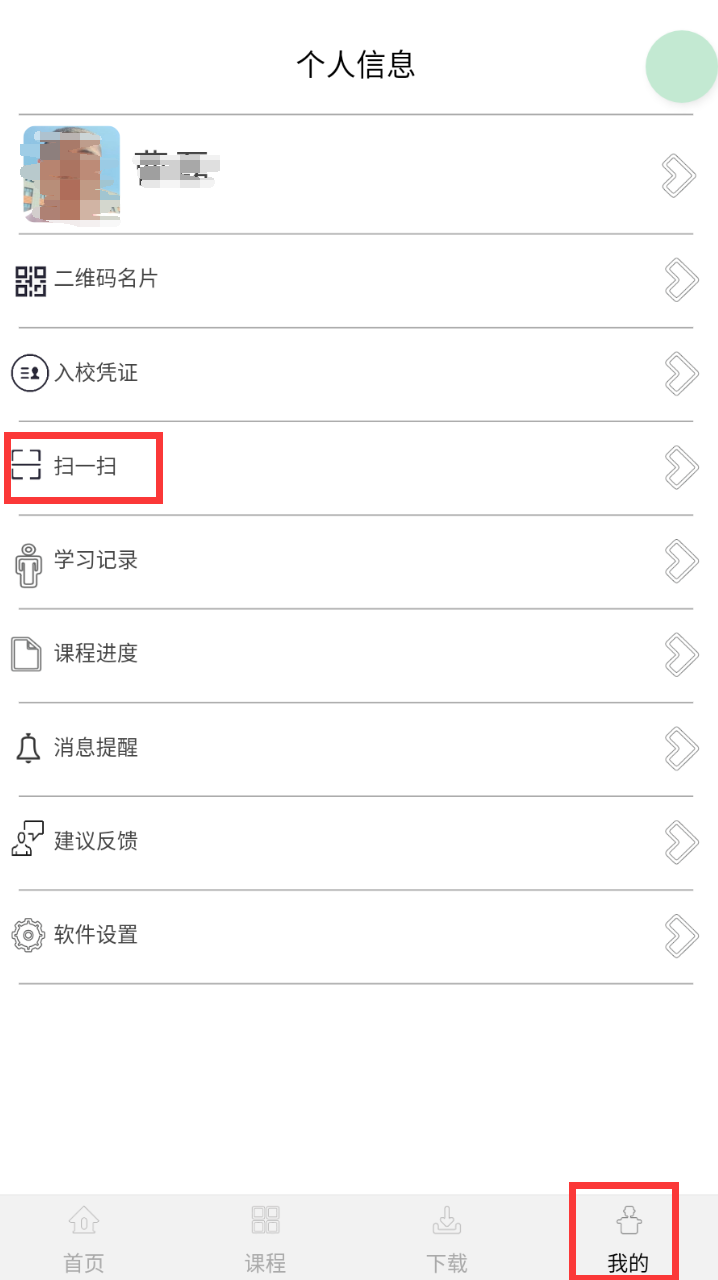Open 二维码名片 QR code card
Screen dimensions: 718x1280
pyautogui.click(x=356, y=280)
